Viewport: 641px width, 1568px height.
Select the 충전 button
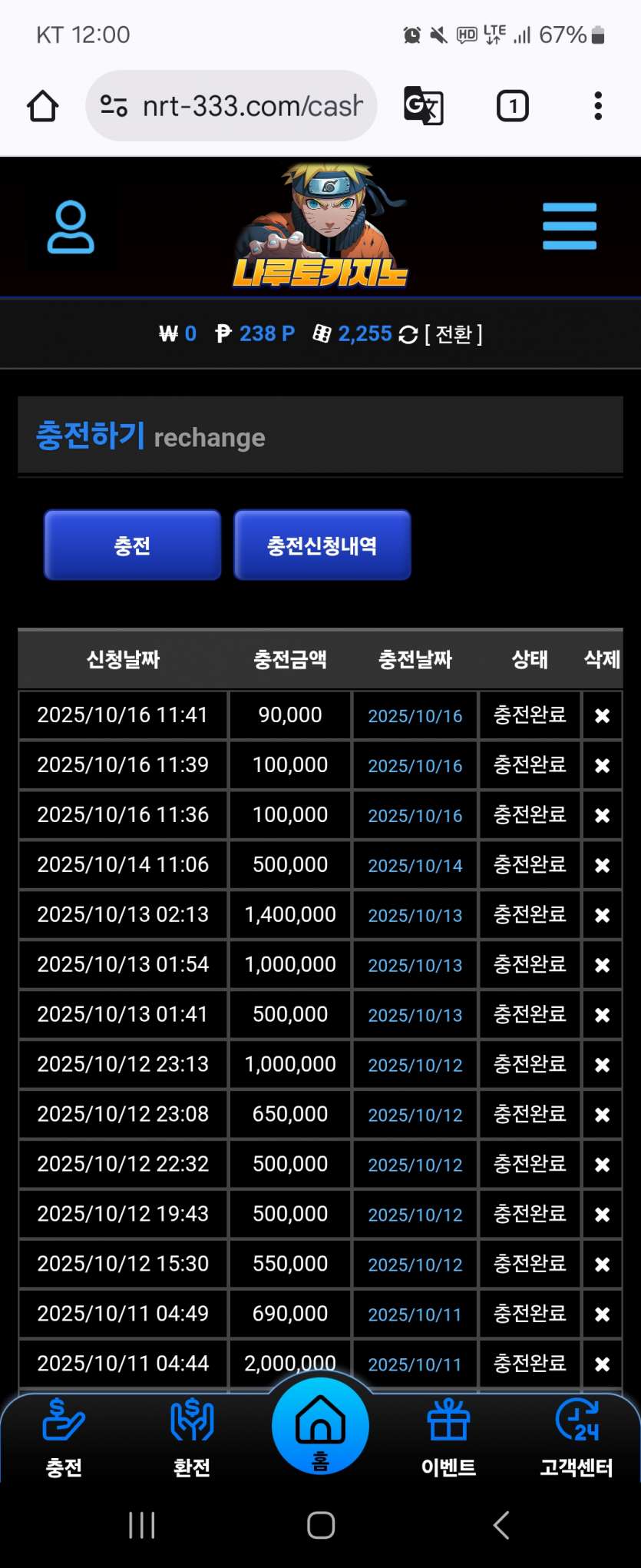[132, 545]
